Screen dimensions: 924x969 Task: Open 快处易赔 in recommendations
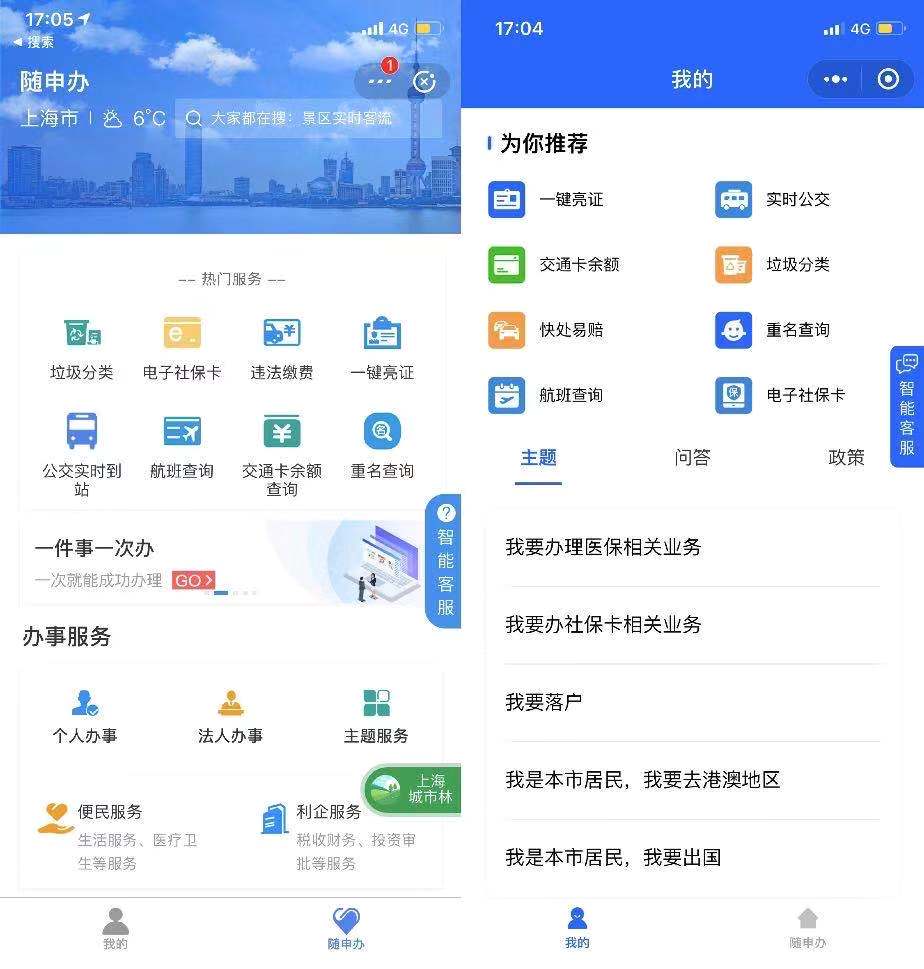pyautogui.click(x=548, y=330)
